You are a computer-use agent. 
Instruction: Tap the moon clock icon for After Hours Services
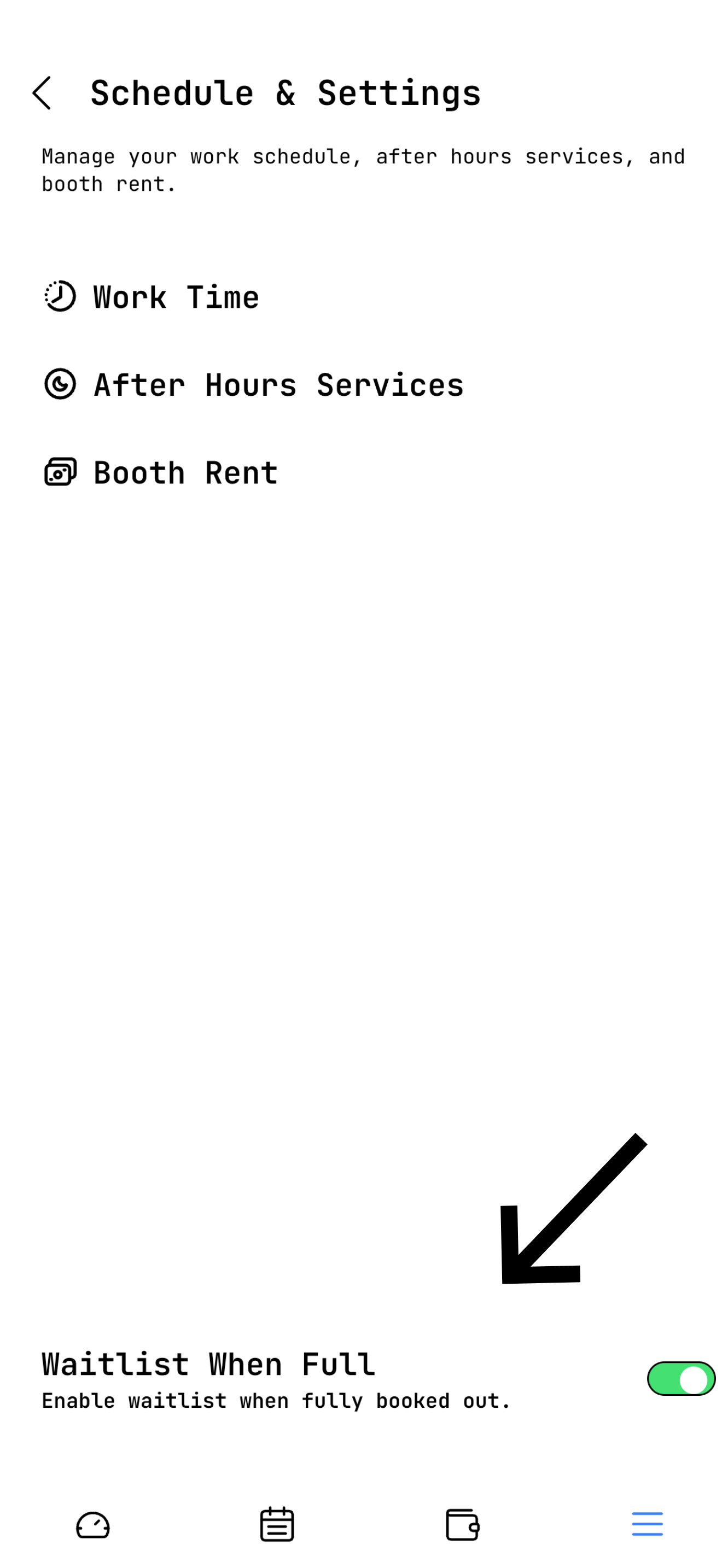click(x=60, y=385)
